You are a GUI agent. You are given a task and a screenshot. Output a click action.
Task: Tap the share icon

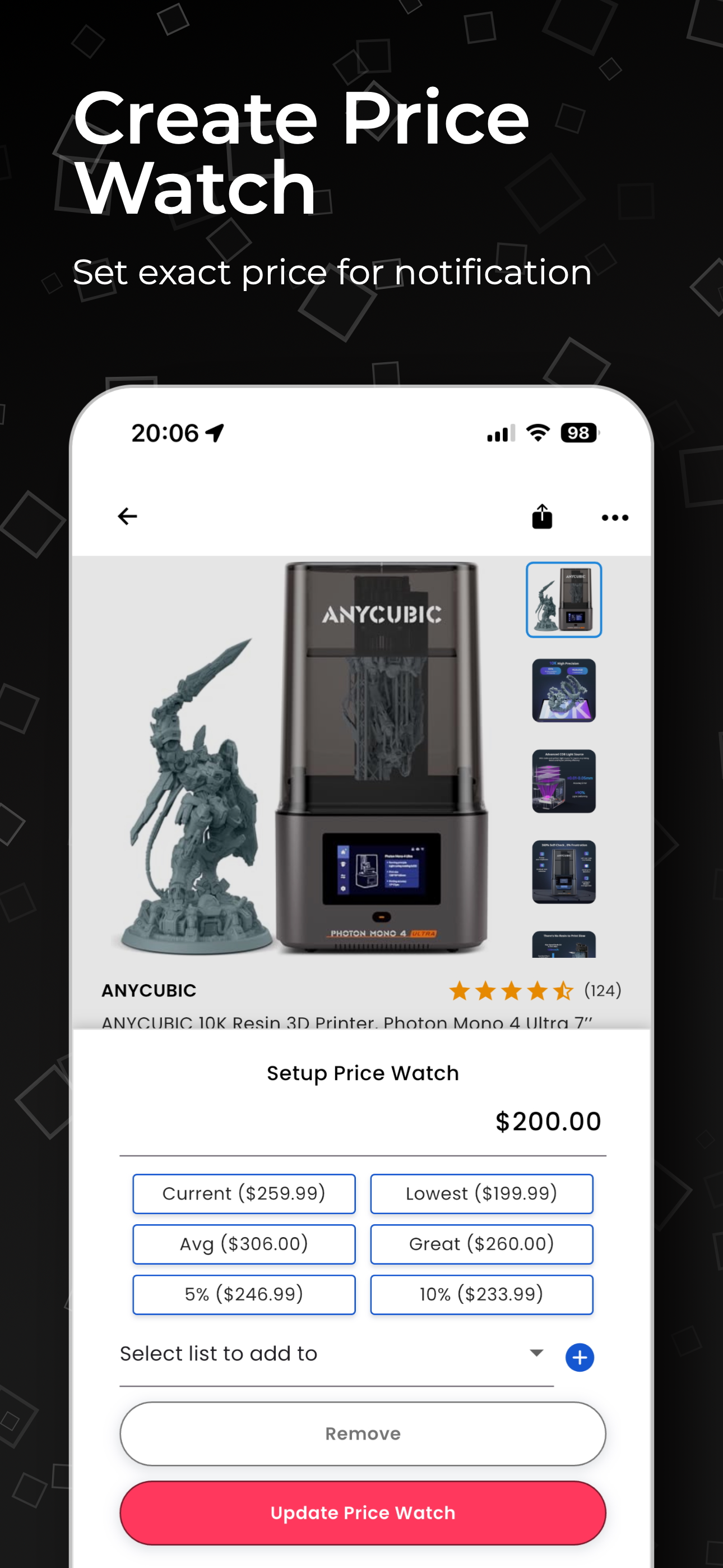click(x=540, y=516)
